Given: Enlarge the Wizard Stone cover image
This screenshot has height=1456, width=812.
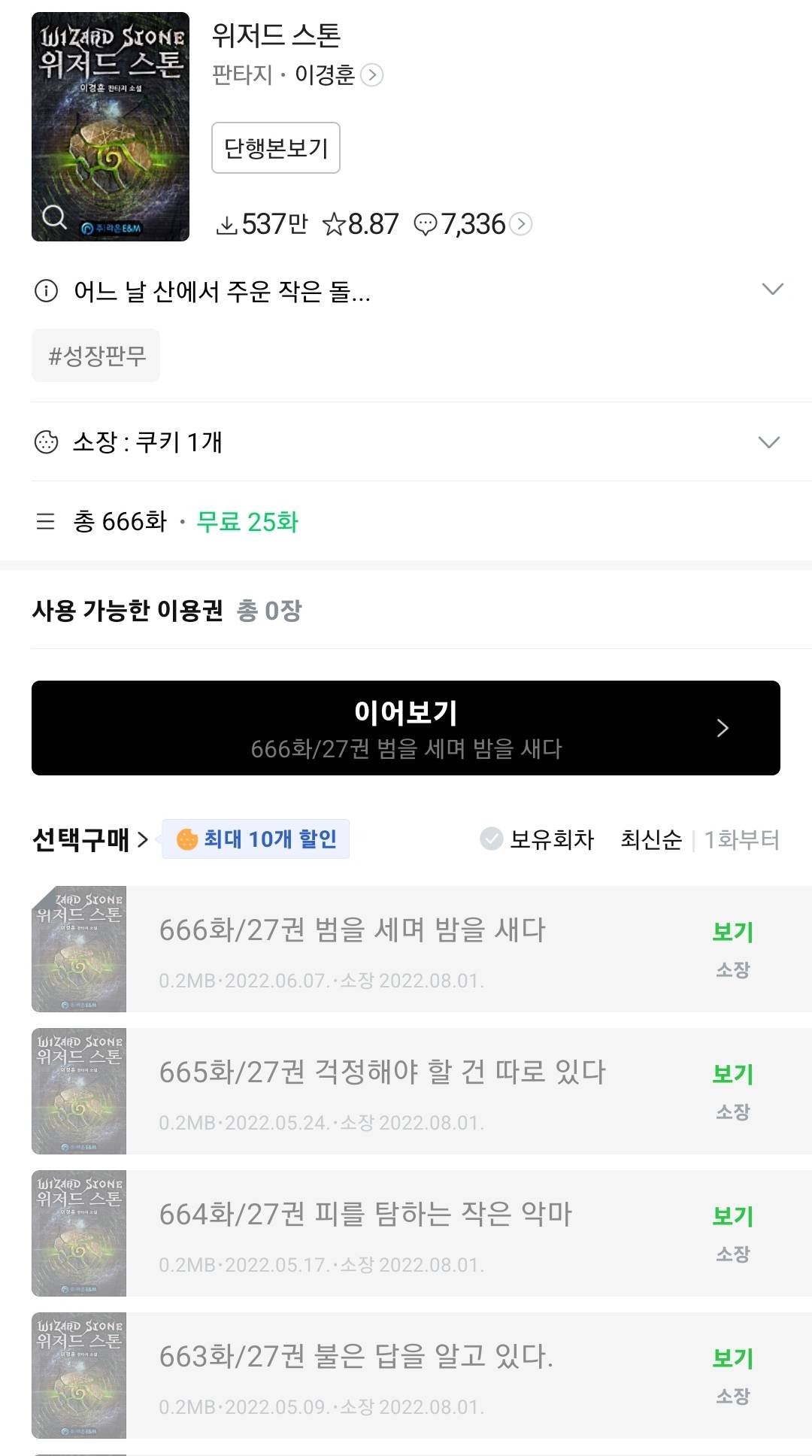Looking at the screenshot, I should [x=54, y=217].
